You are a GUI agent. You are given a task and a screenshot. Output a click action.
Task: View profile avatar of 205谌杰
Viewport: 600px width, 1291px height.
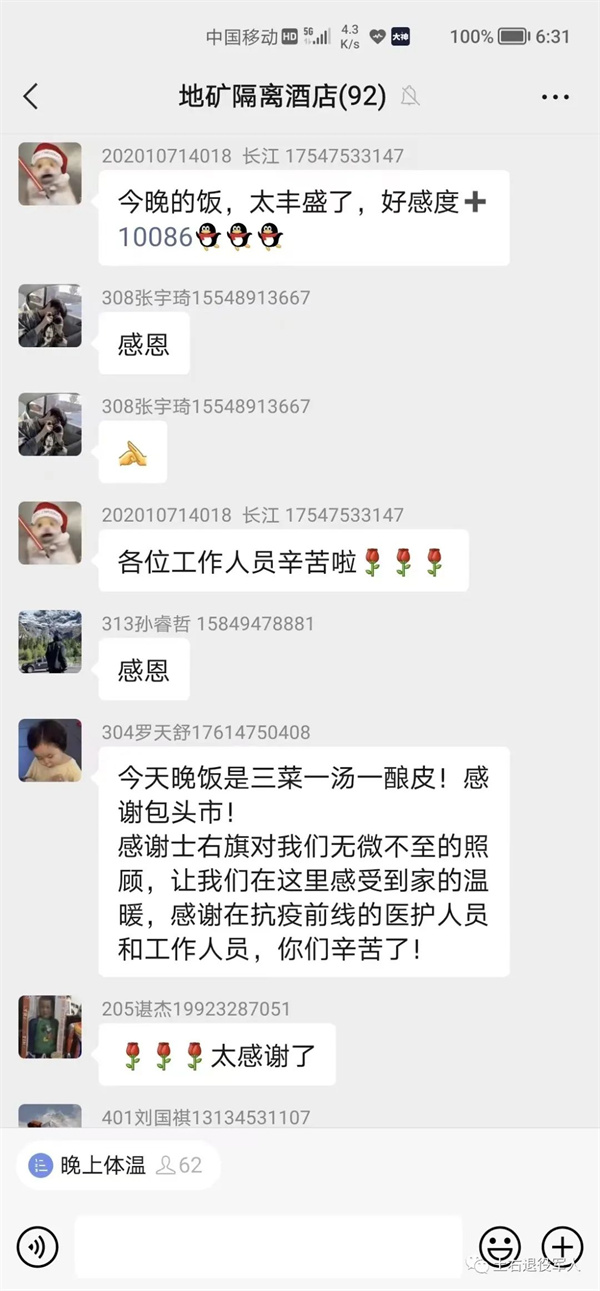[x=50, y=1026]
